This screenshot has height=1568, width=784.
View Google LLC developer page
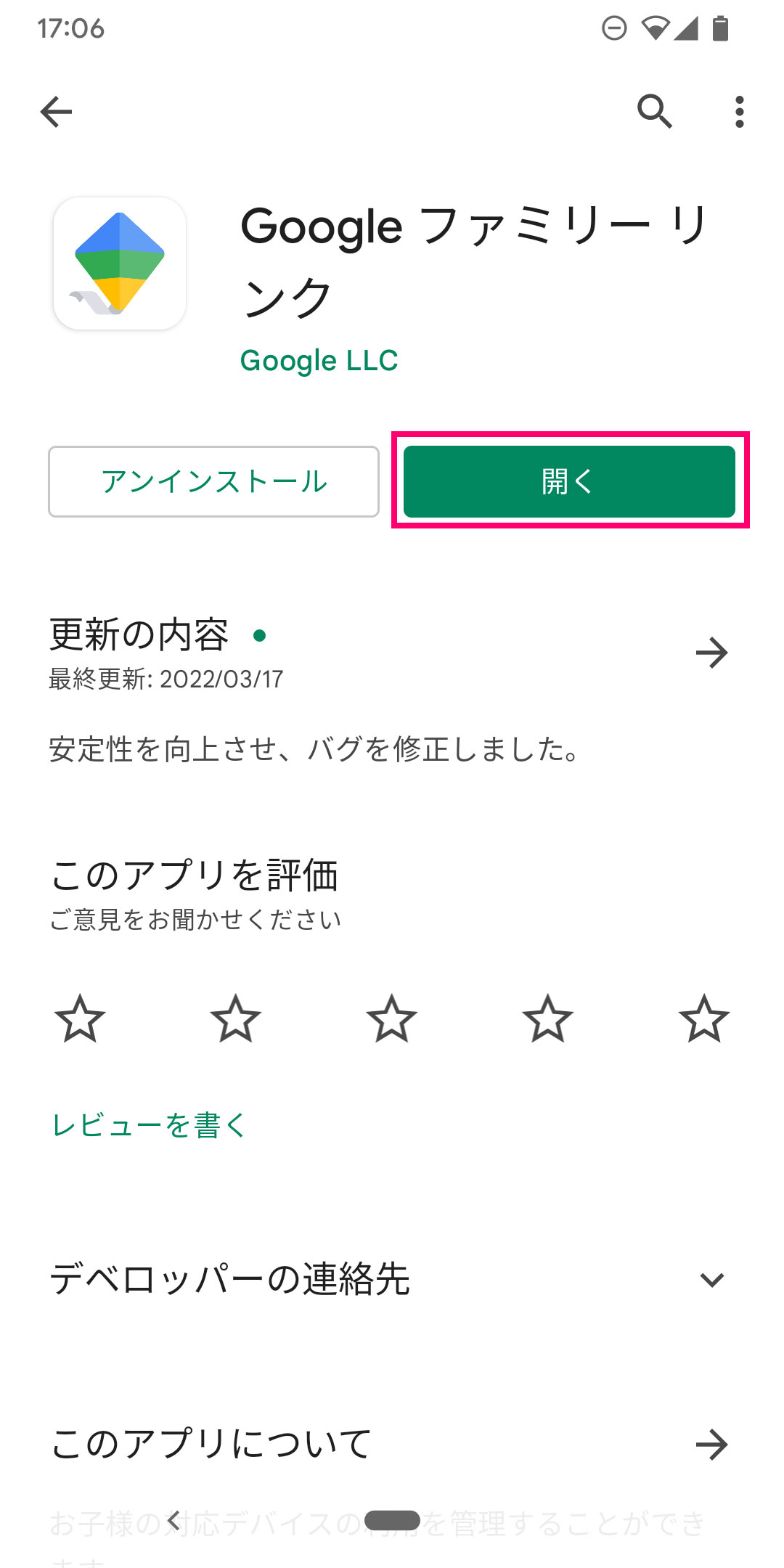pyautogui.click(x=319, y=360)
